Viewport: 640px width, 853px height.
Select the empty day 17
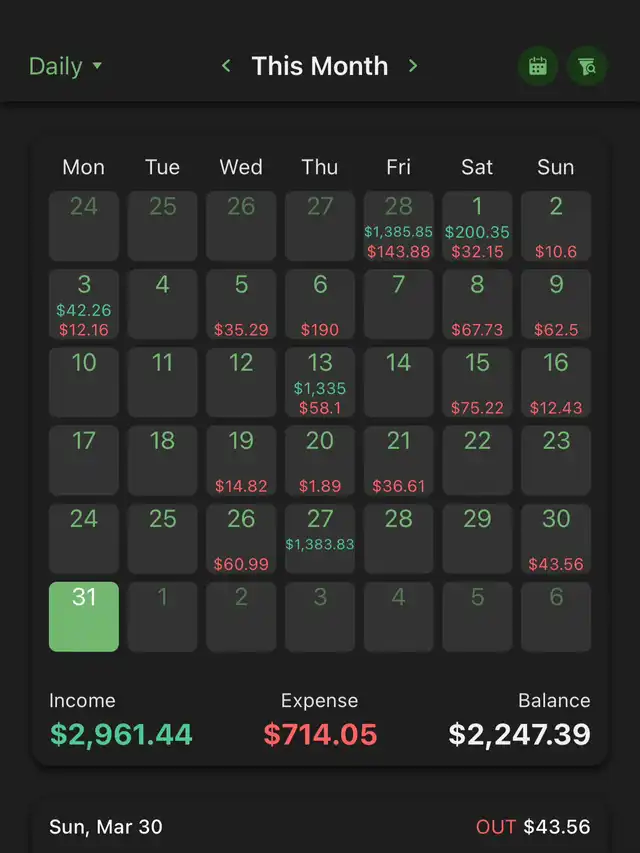click(x=84, y=460)
